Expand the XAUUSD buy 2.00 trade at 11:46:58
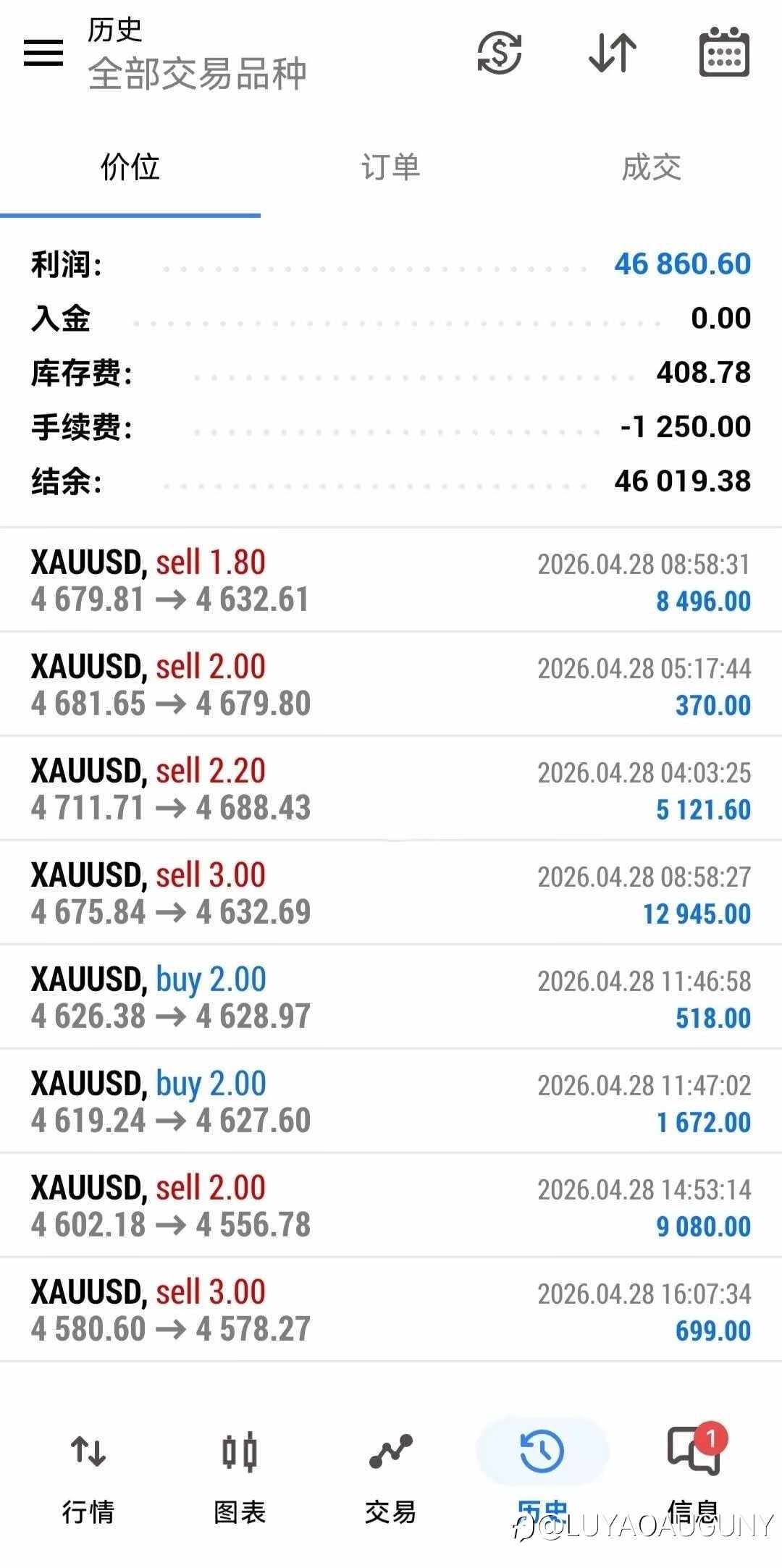 pos(391,998)
